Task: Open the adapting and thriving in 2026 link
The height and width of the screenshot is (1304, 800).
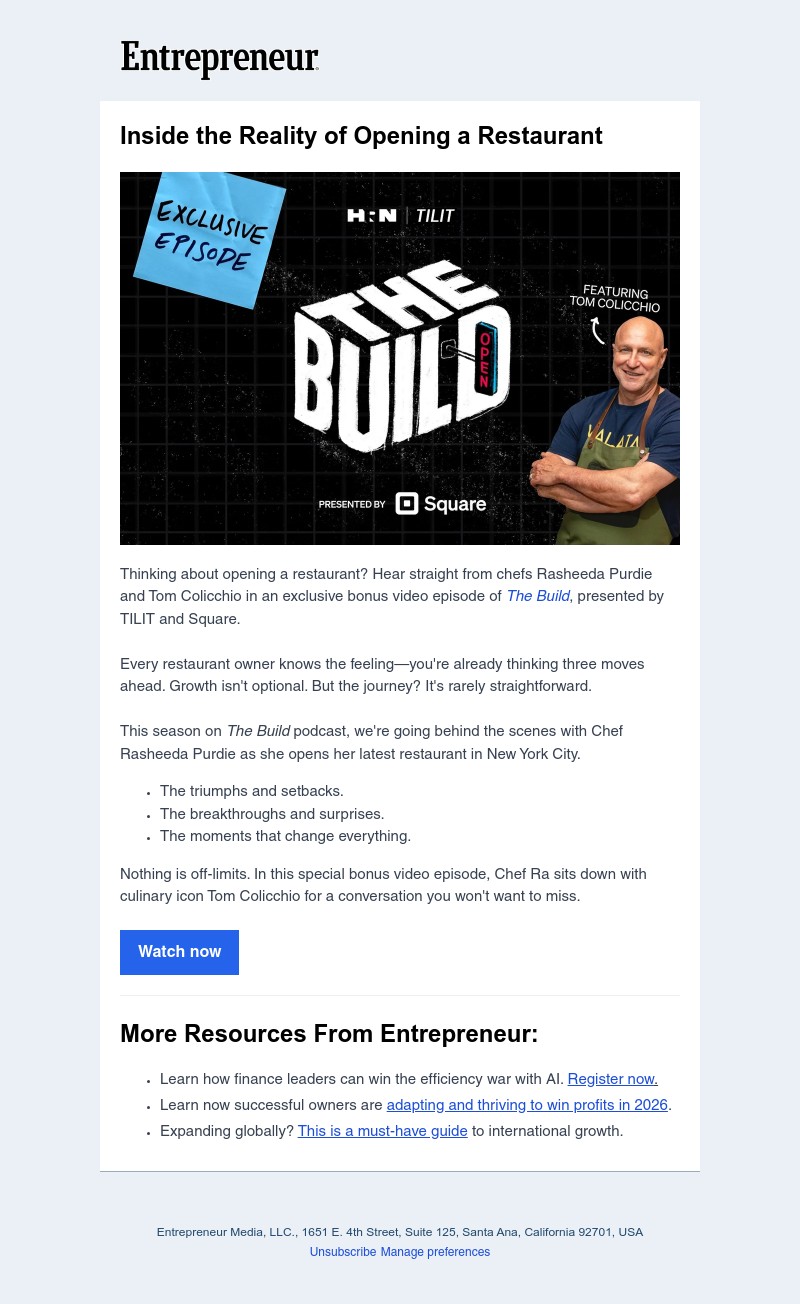Action: [x=527, y=1106]
